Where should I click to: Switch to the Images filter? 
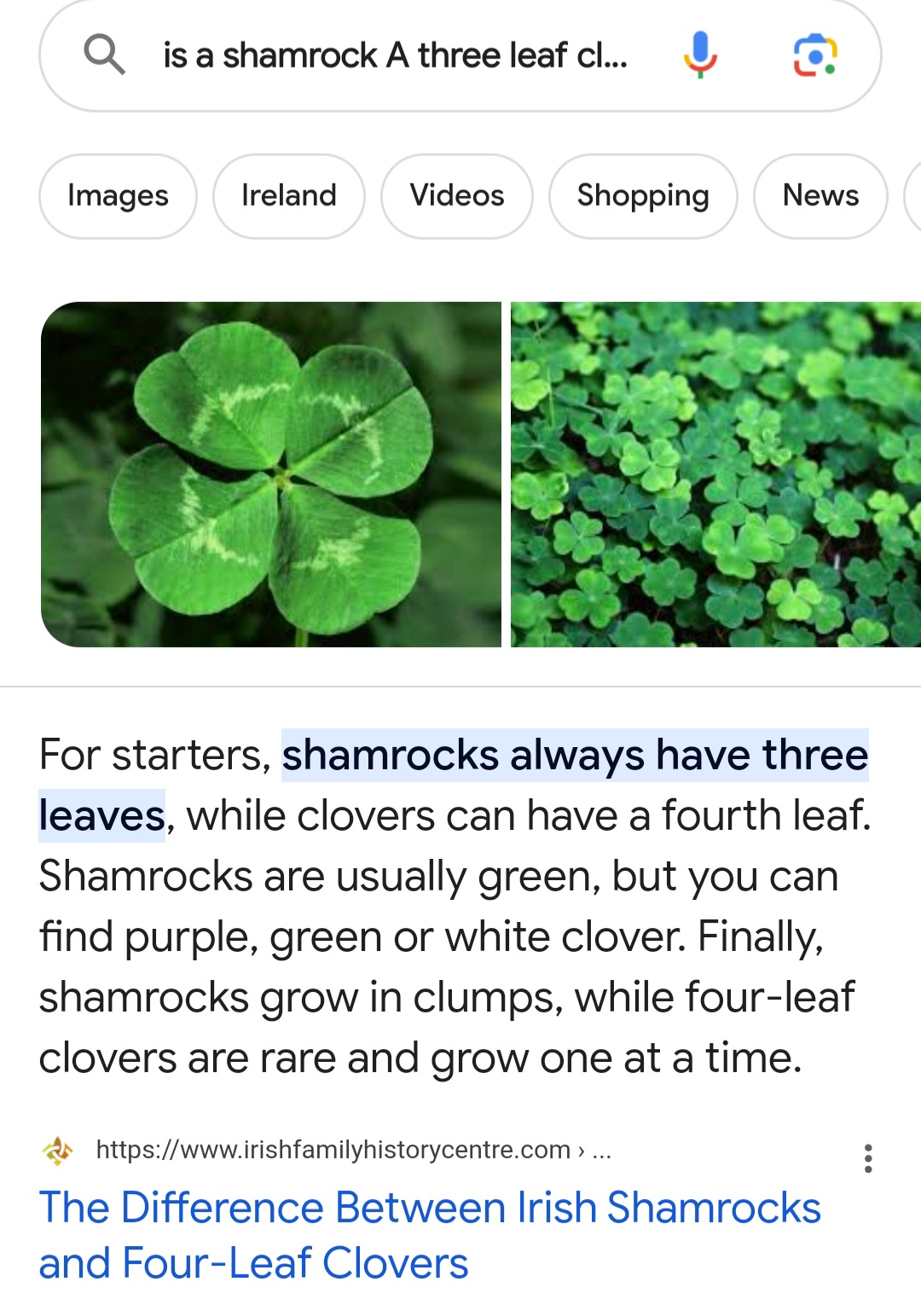[x=118, y=196]
